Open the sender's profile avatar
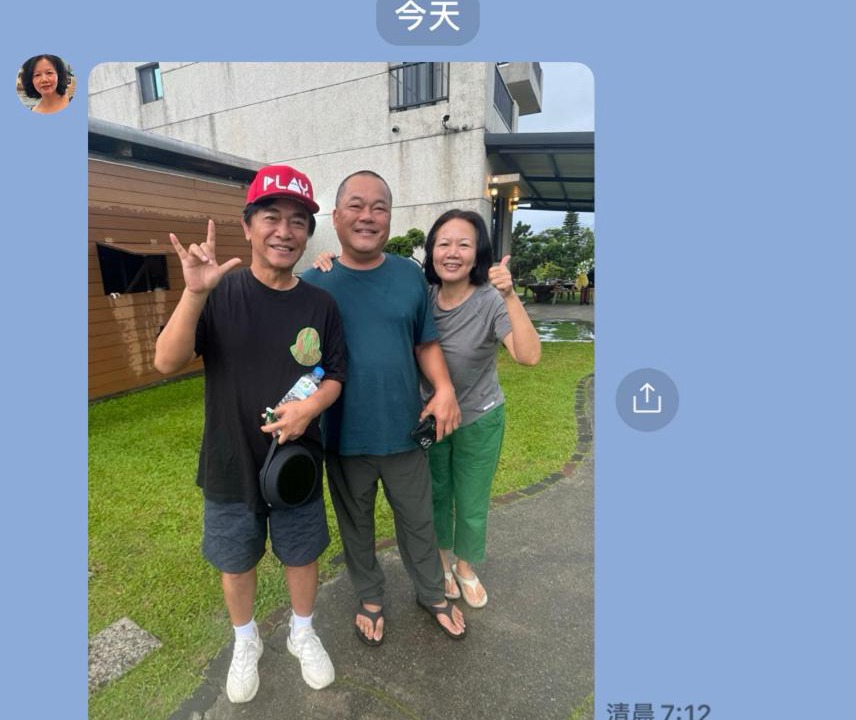This screenshot has width=856, height=720. [45, 83]
